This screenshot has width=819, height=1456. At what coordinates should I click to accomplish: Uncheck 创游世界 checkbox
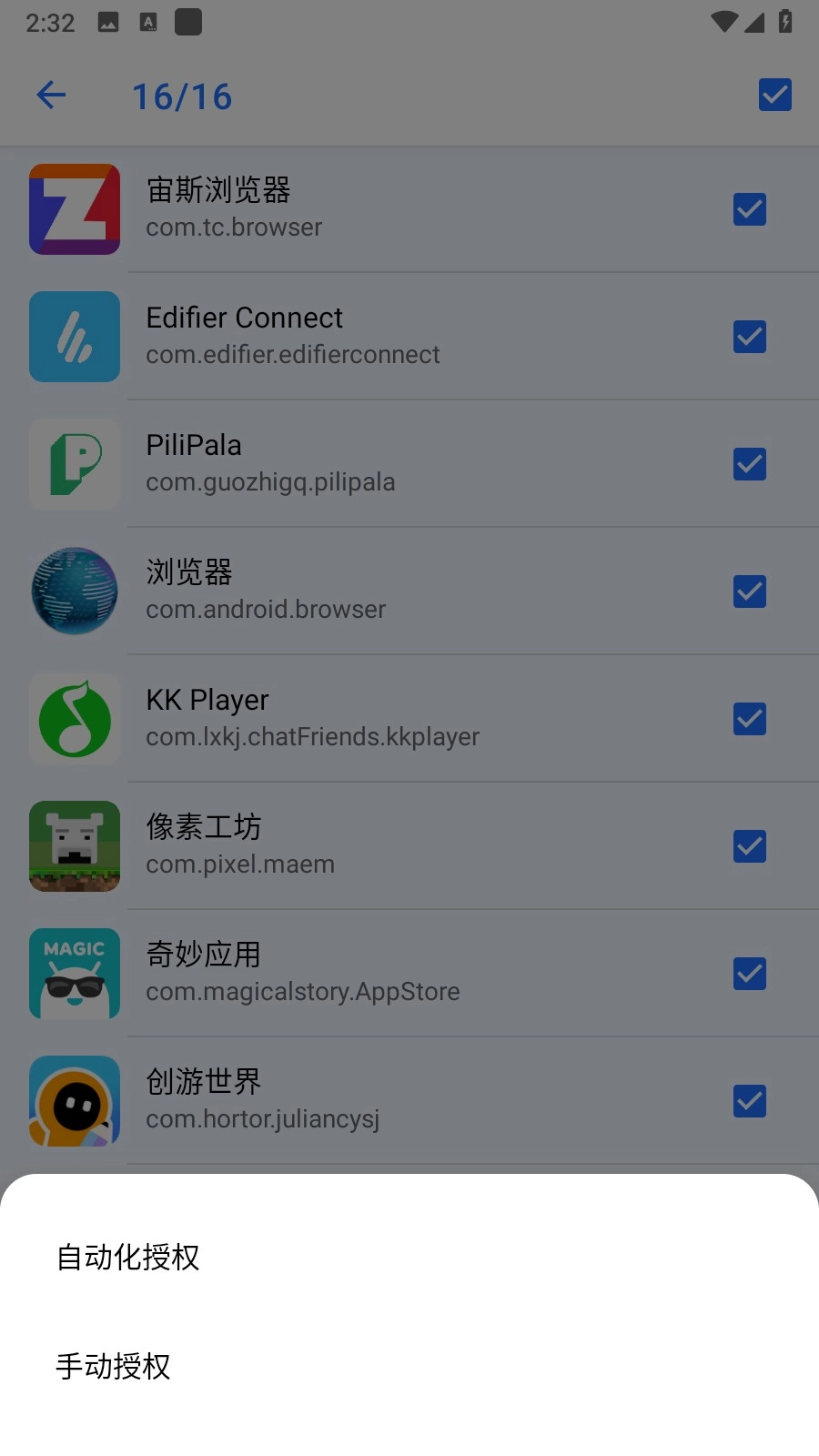point(749,1101)
